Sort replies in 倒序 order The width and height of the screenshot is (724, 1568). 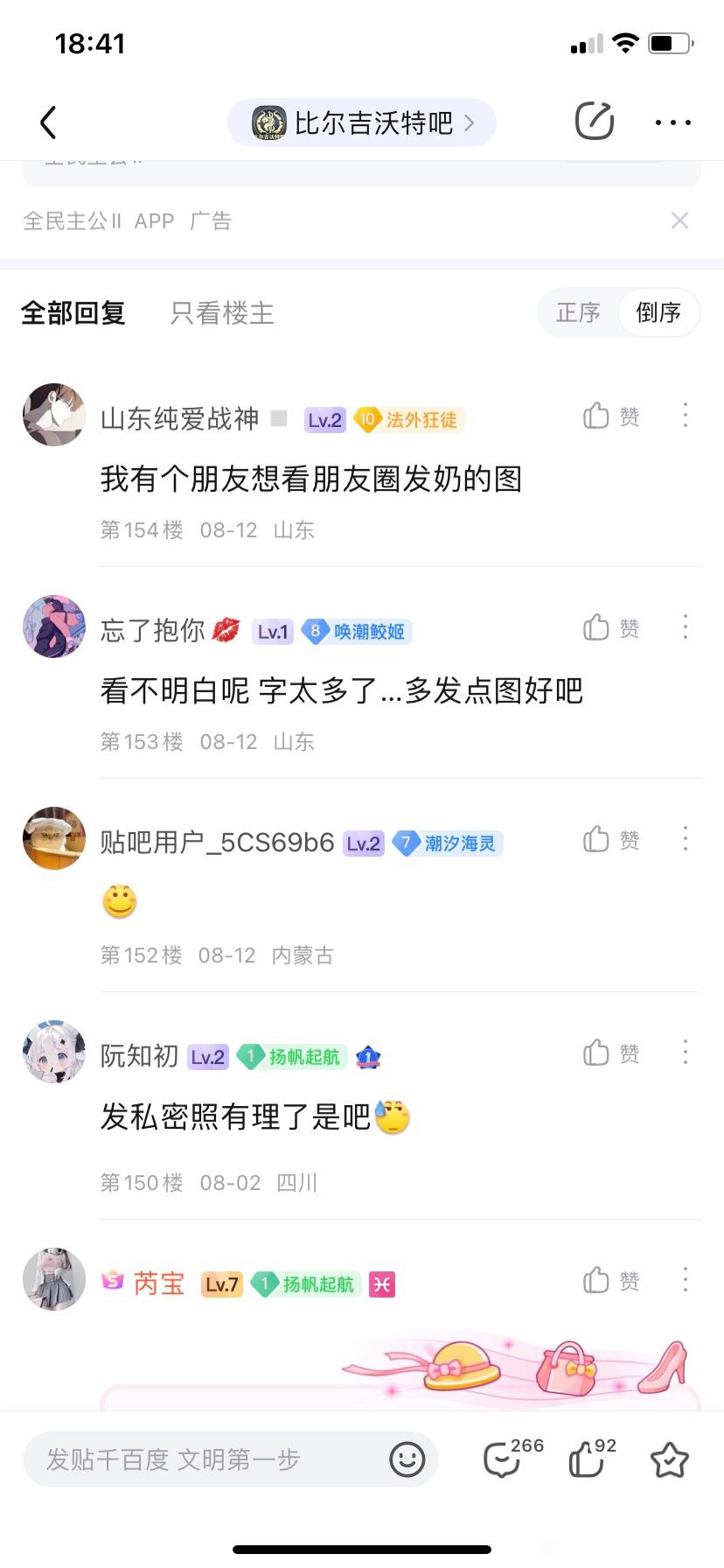click(658, 312)
